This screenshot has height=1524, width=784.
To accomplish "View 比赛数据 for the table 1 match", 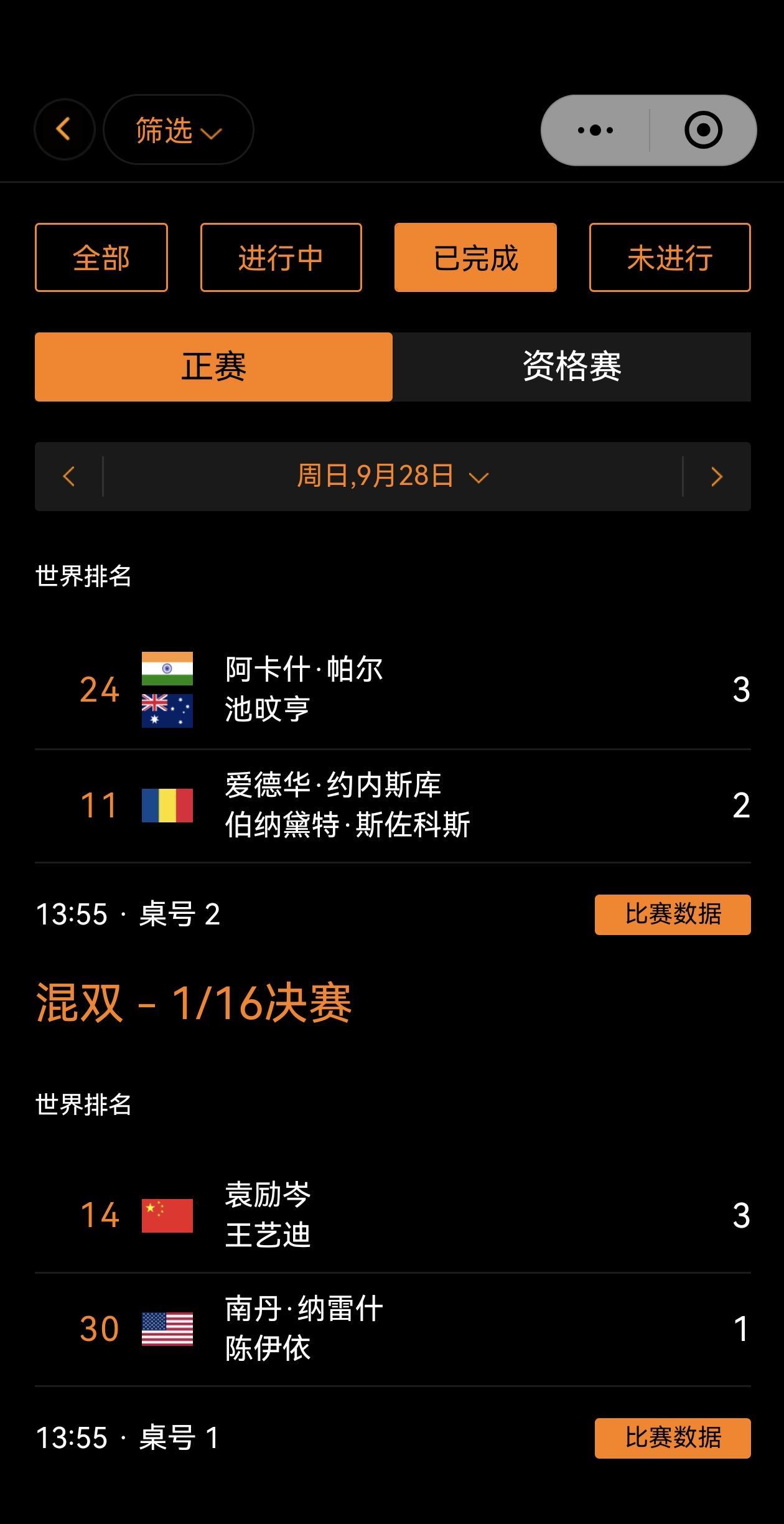I will click(673, 1438).
